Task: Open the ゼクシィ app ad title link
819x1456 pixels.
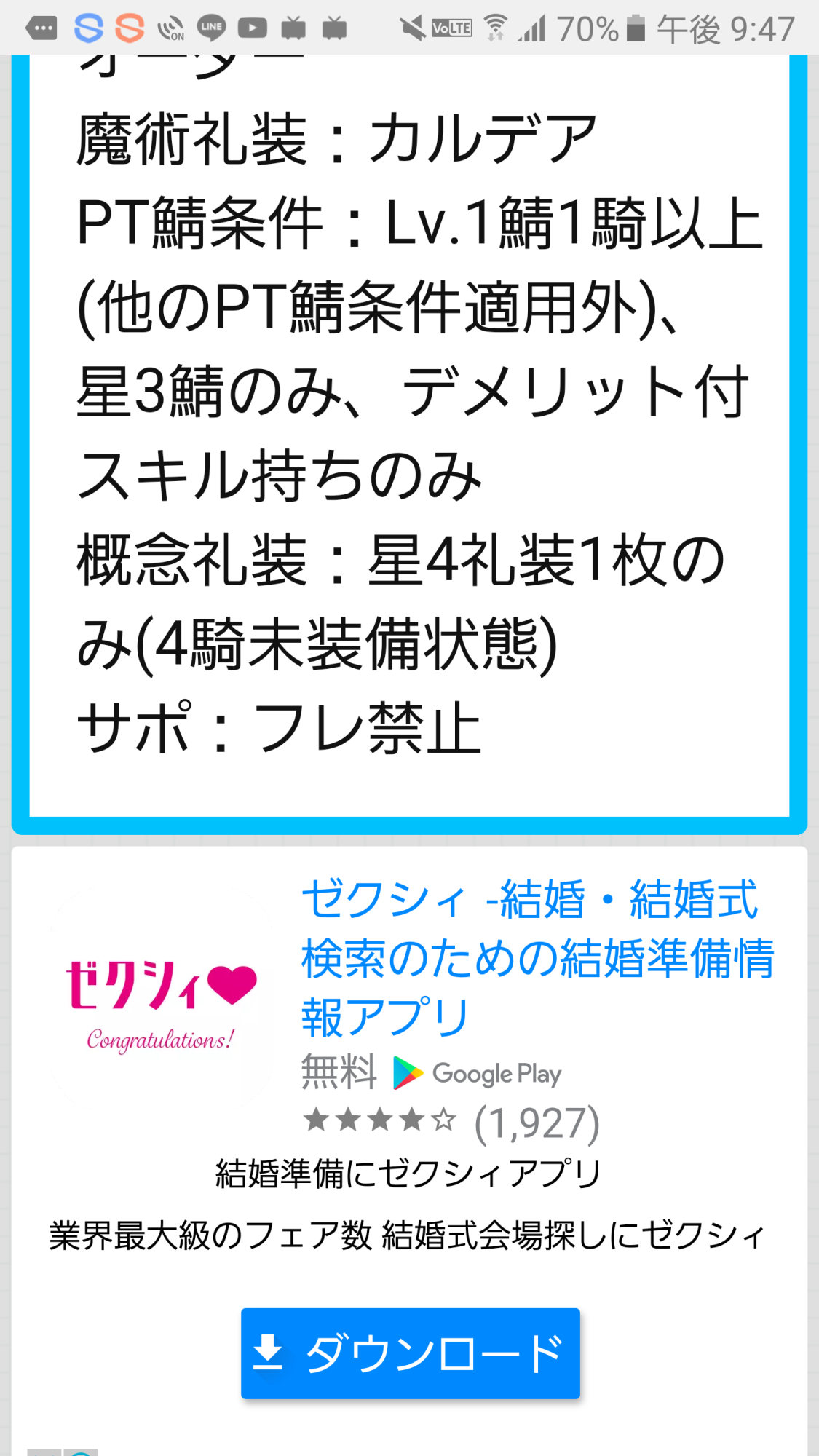Action: pos(537,957)
